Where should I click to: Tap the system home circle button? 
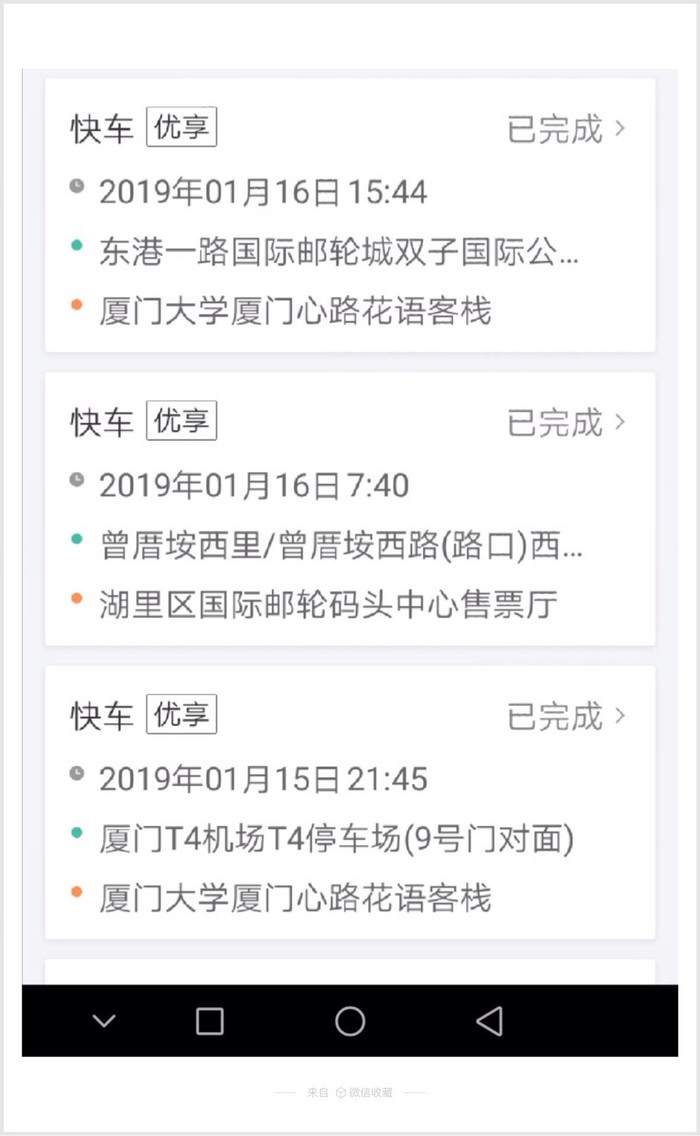click(x=350, y=1020)
